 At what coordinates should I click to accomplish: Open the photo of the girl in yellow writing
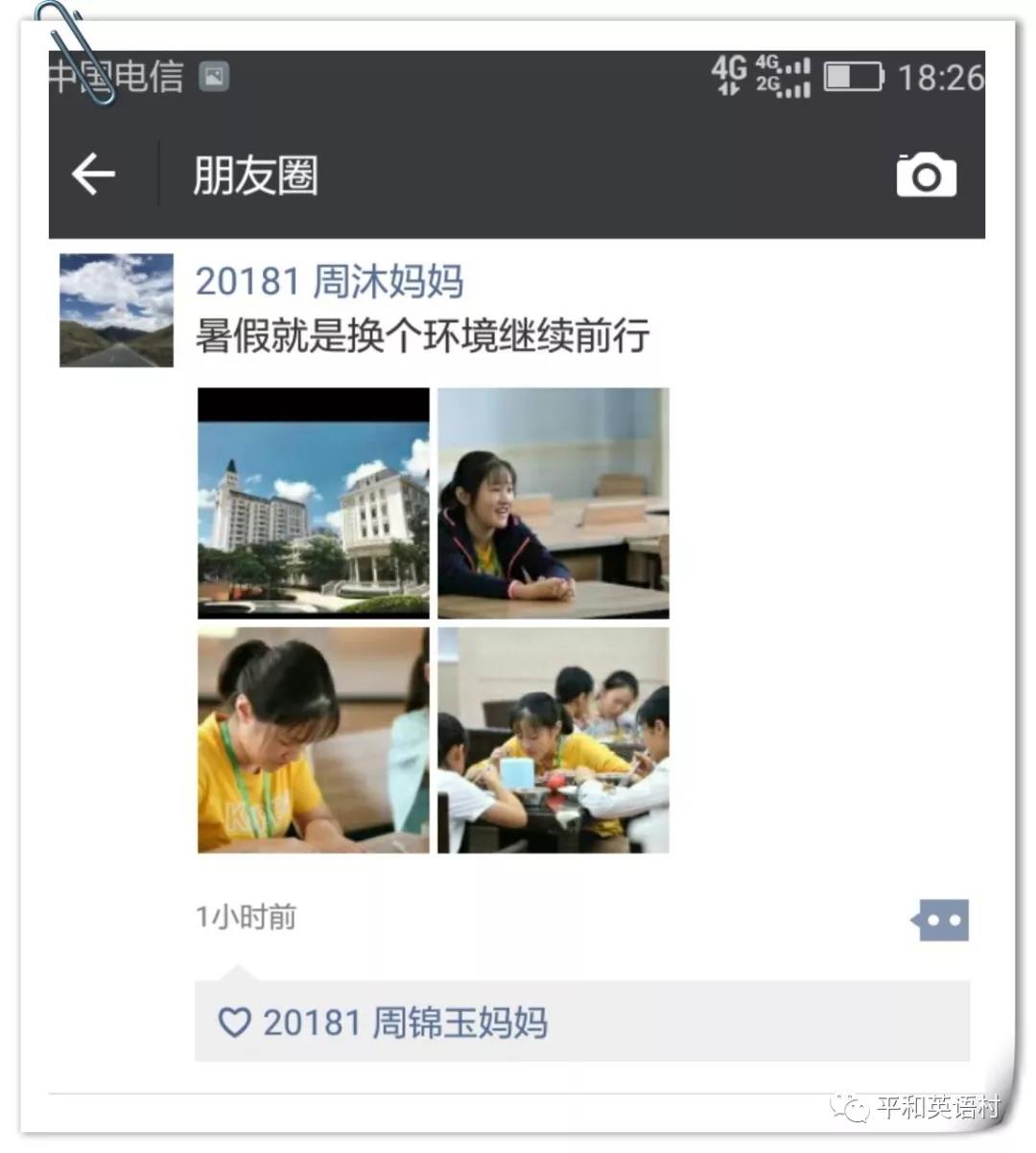[313, 741]
